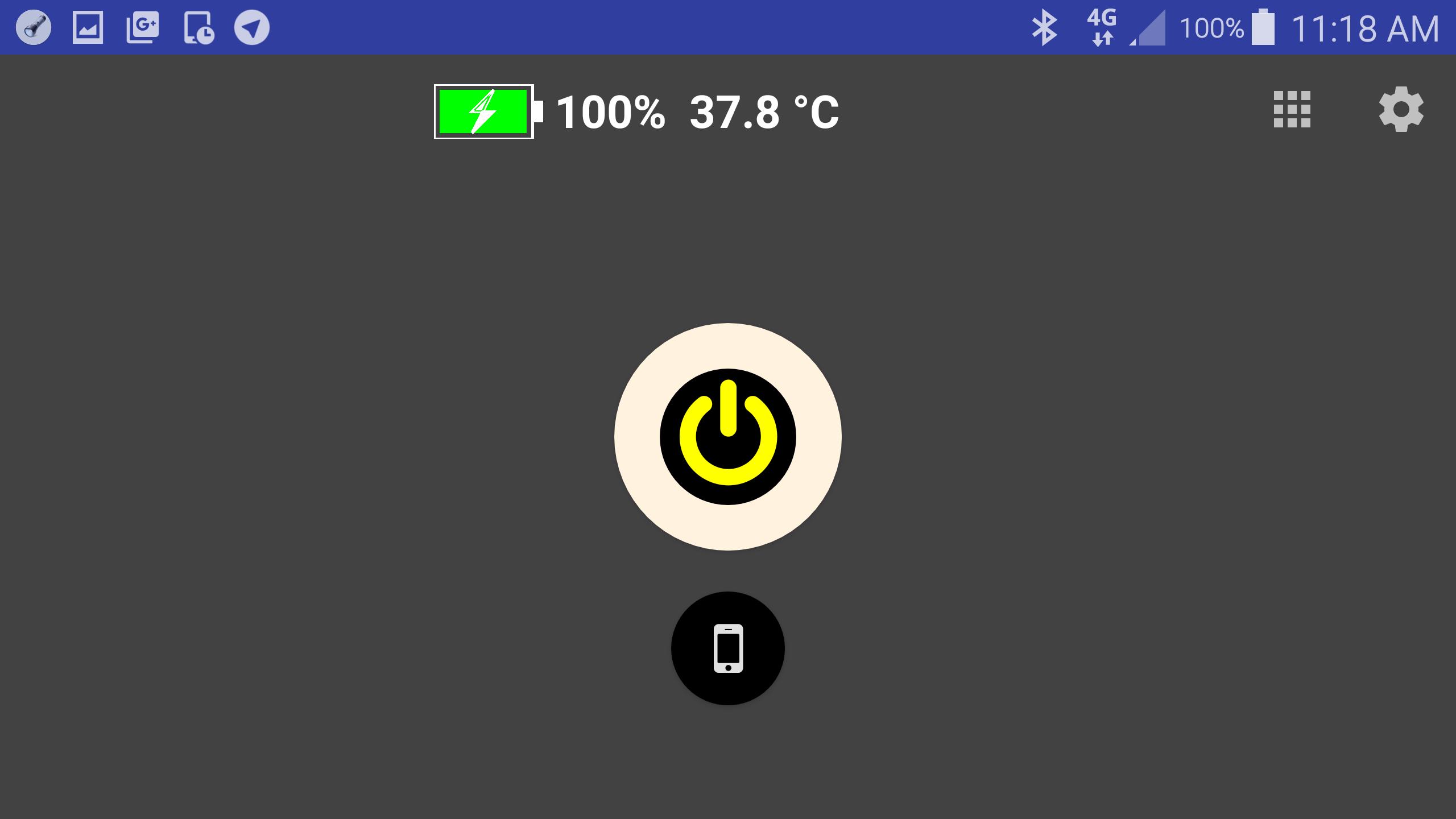Switch to the phone screen light
This screenshot has width=1456, height=819.
[728, 648]
